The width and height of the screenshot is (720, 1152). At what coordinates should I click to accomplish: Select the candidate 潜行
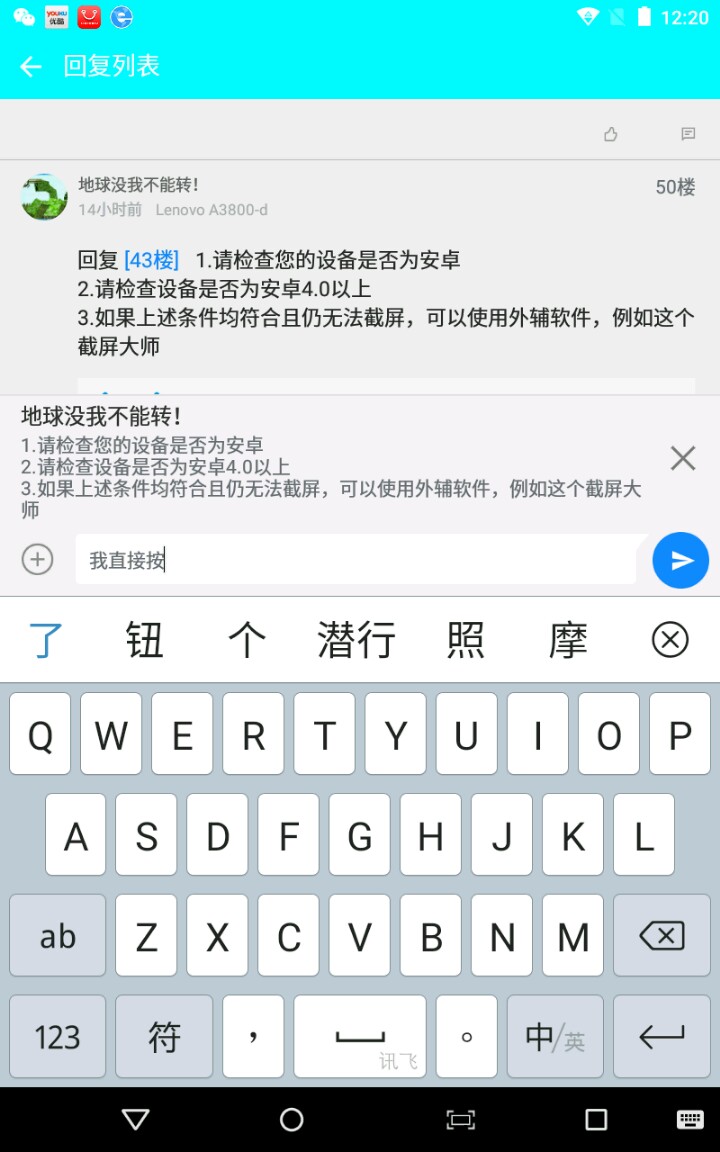click(x=356, y=640)
